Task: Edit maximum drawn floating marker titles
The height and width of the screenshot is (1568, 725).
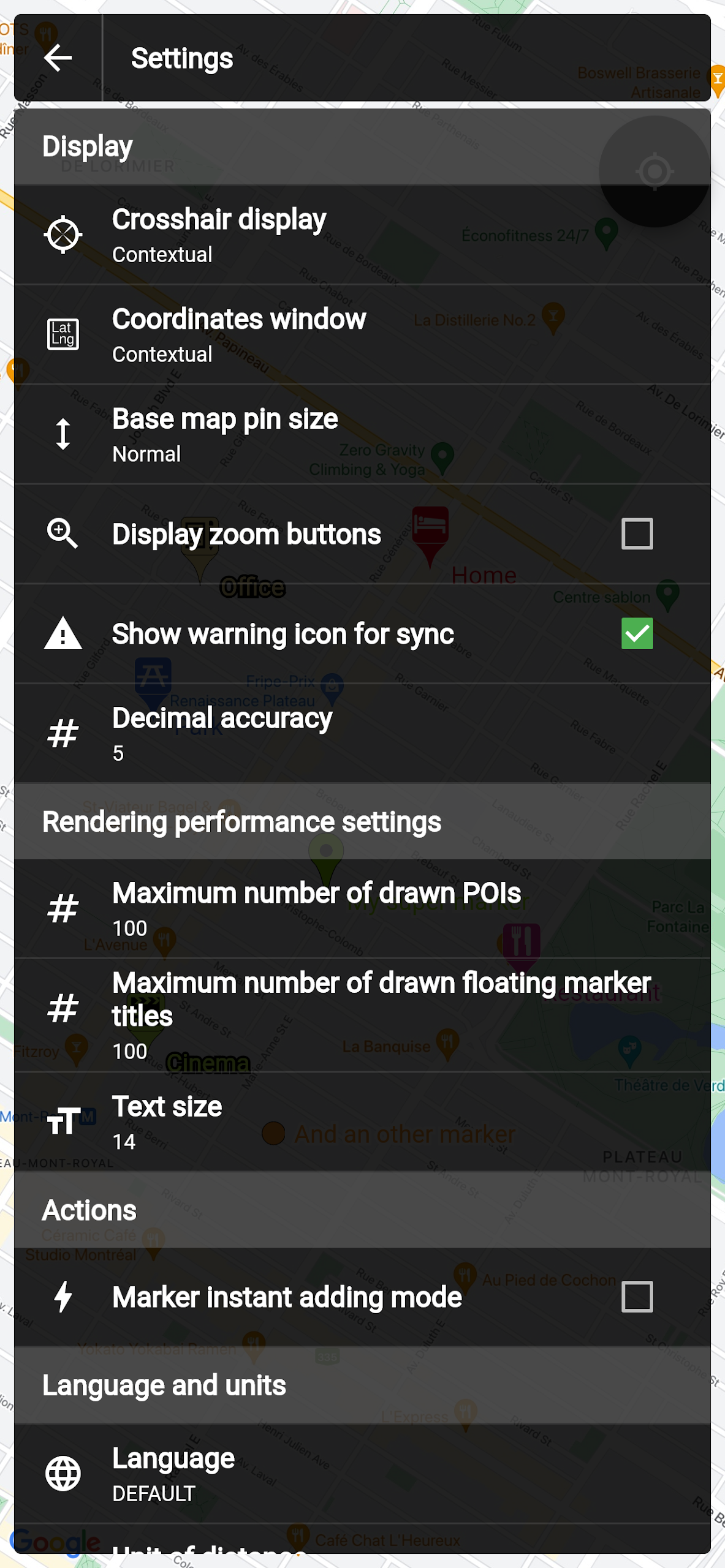Action: (x=362, y=1015)
